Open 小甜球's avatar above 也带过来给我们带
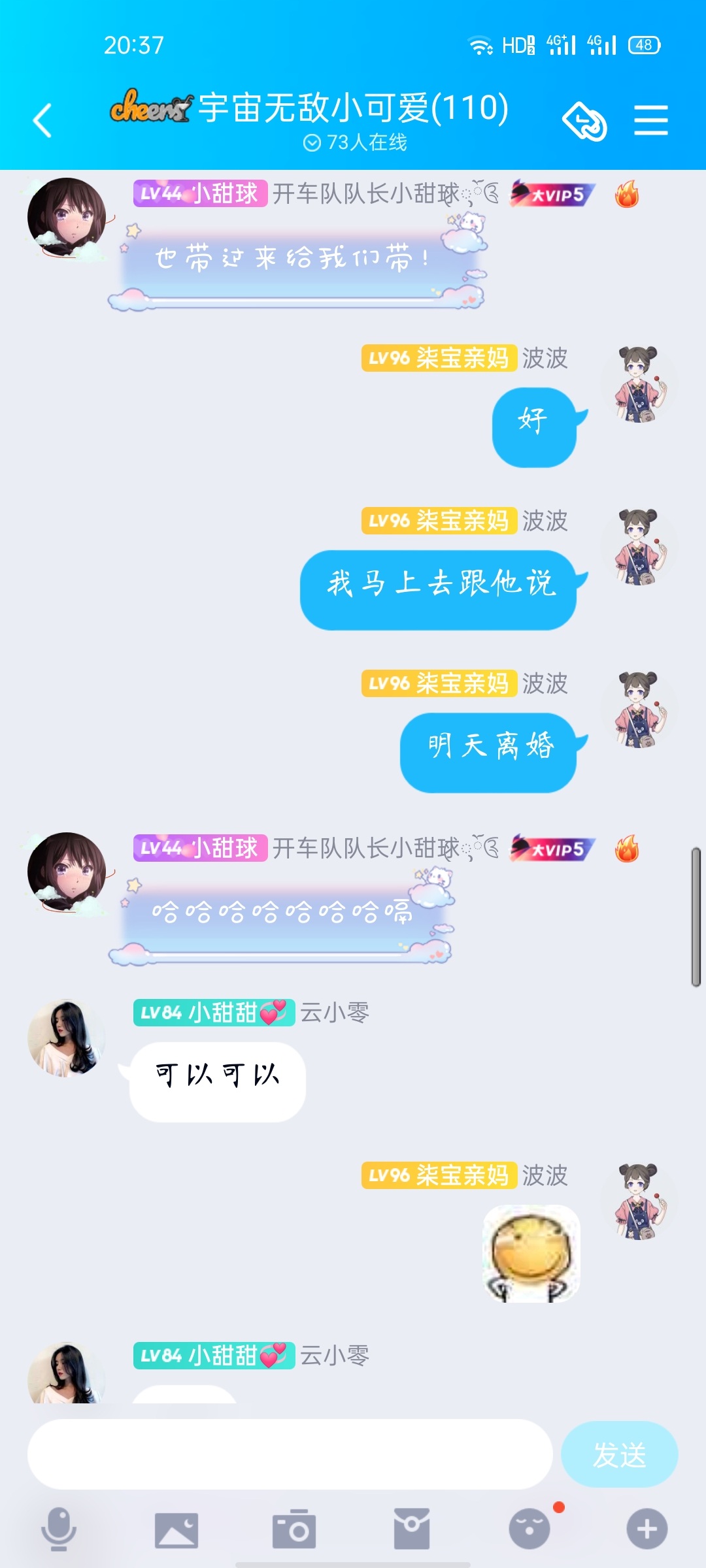 66,218
